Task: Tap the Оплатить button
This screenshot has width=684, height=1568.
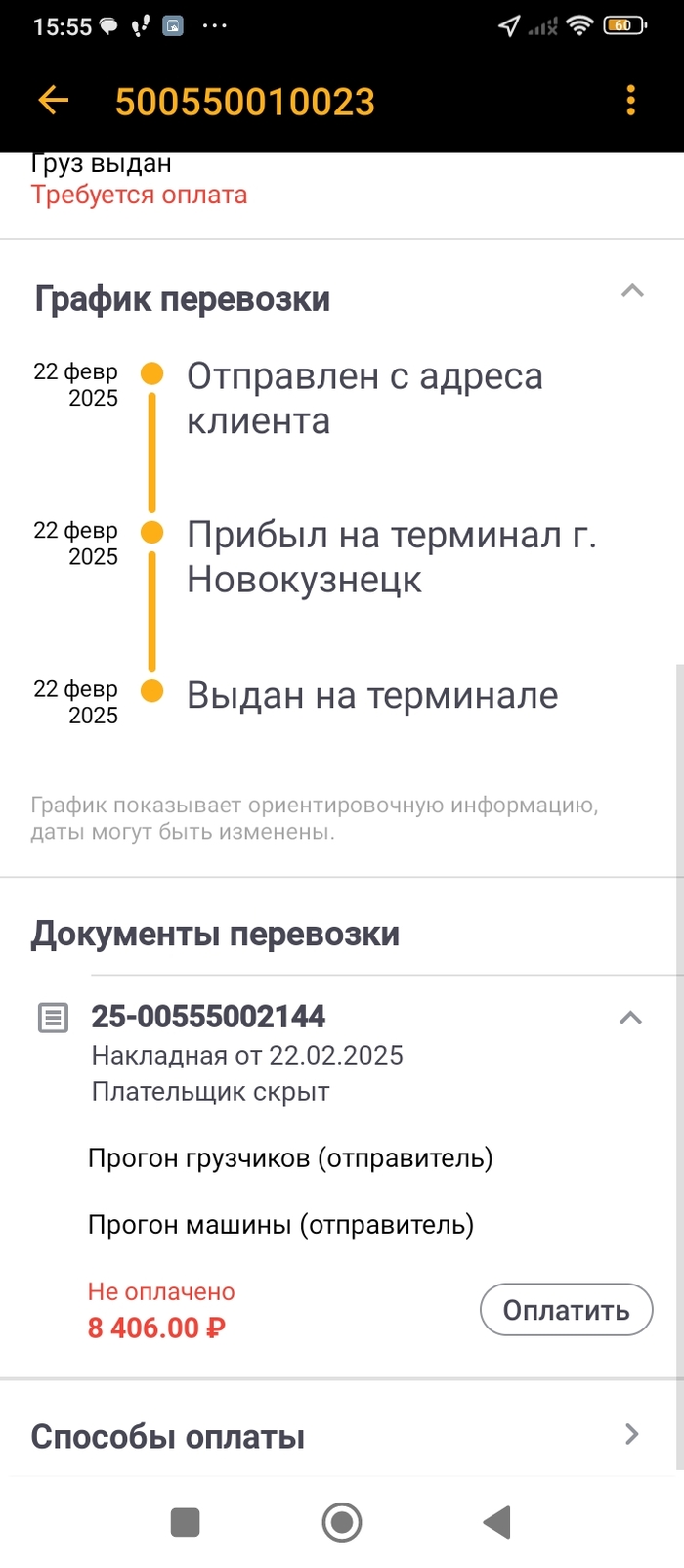Action: tap(566, 1310)
